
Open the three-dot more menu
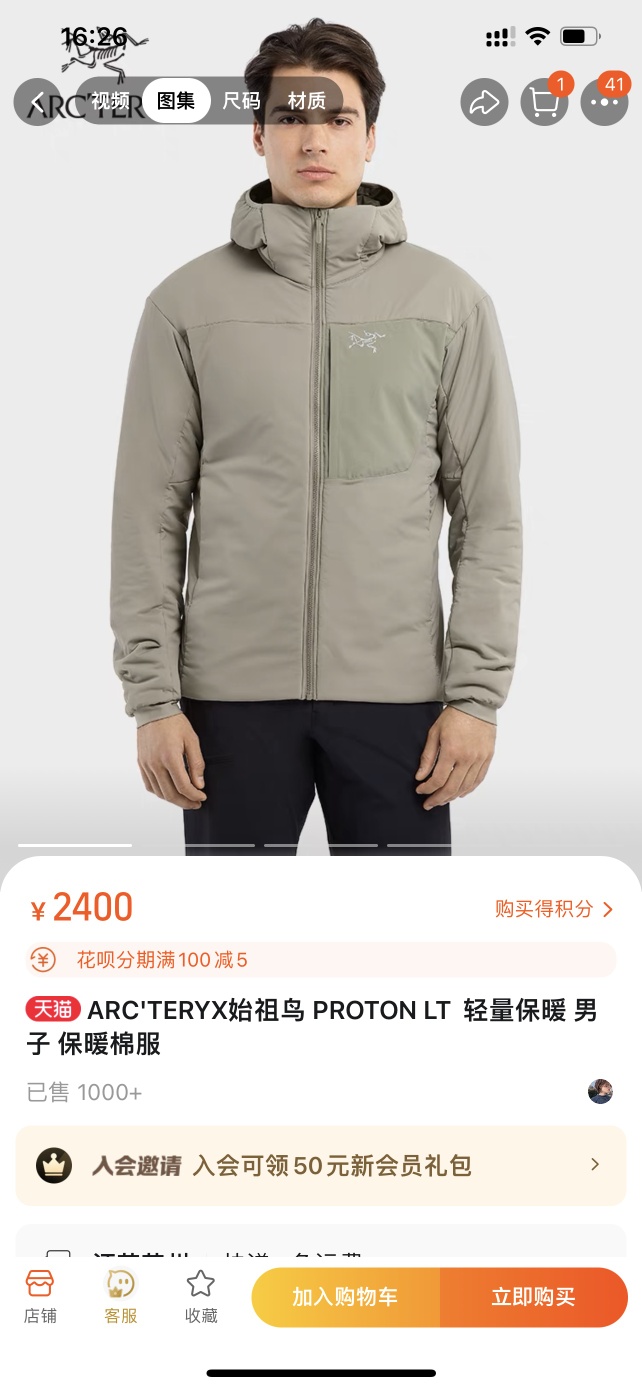tap(604, 102)
